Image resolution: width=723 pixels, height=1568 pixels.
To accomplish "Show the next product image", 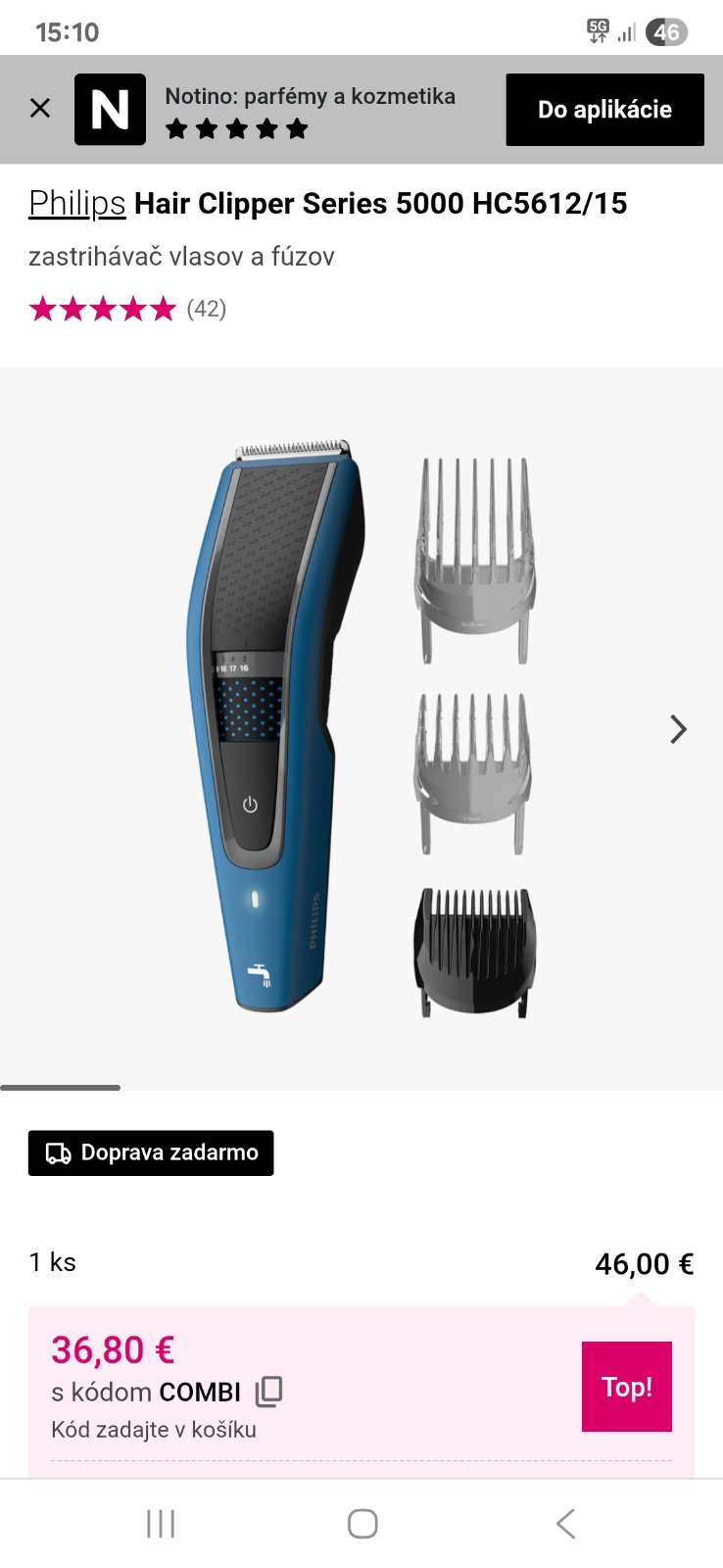I will coord(678,729).
